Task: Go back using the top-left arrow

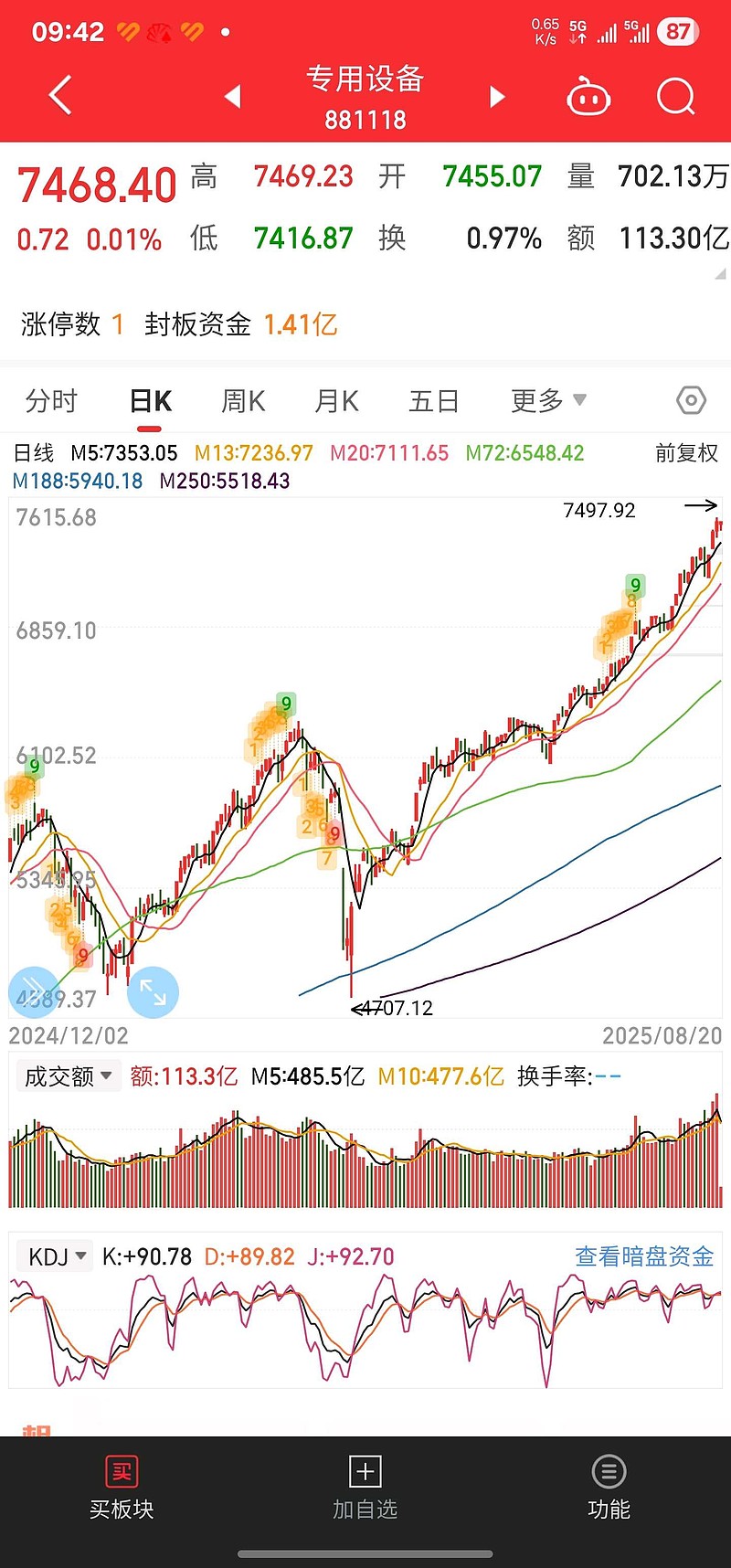Action: [x=60, y=96]
